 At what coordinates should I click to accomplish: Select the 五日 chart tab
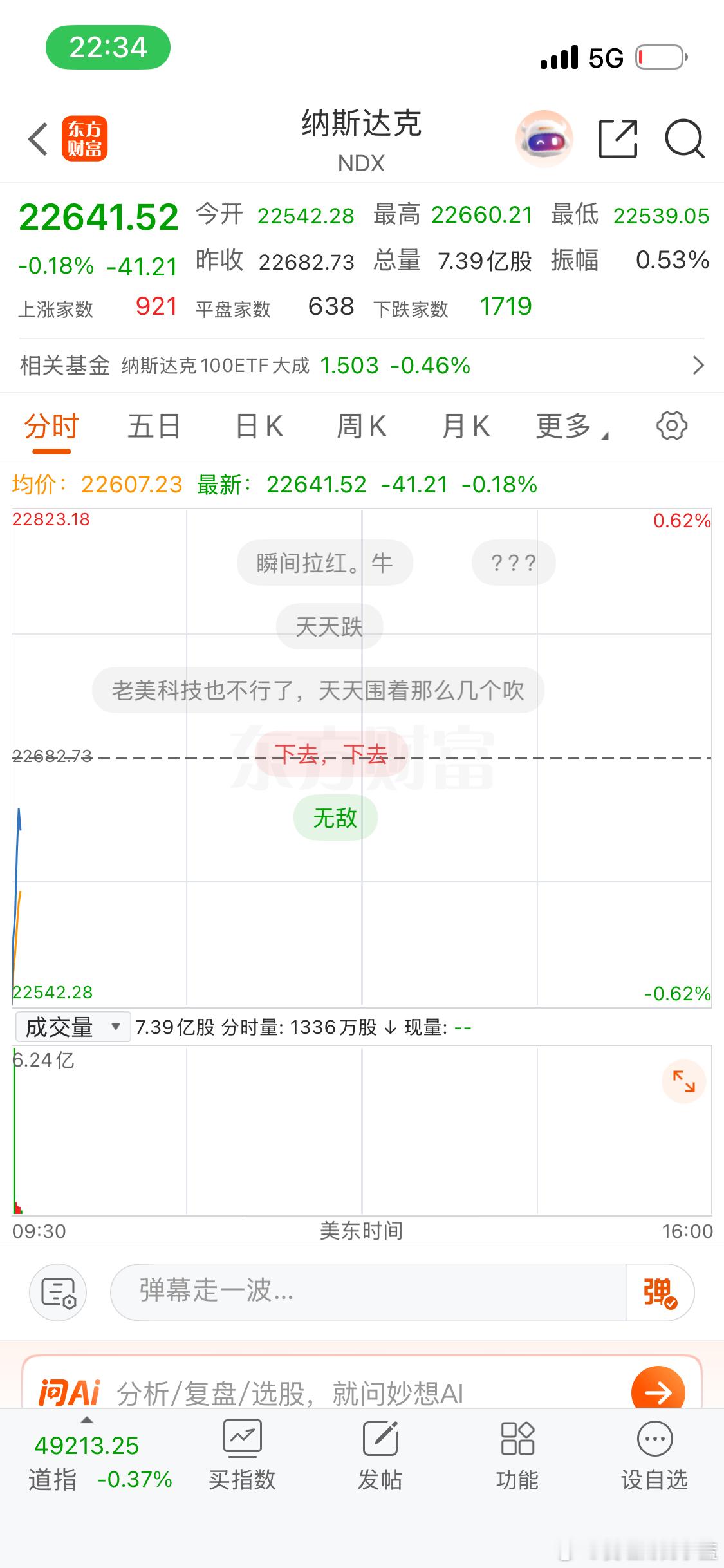pos(153,425)
